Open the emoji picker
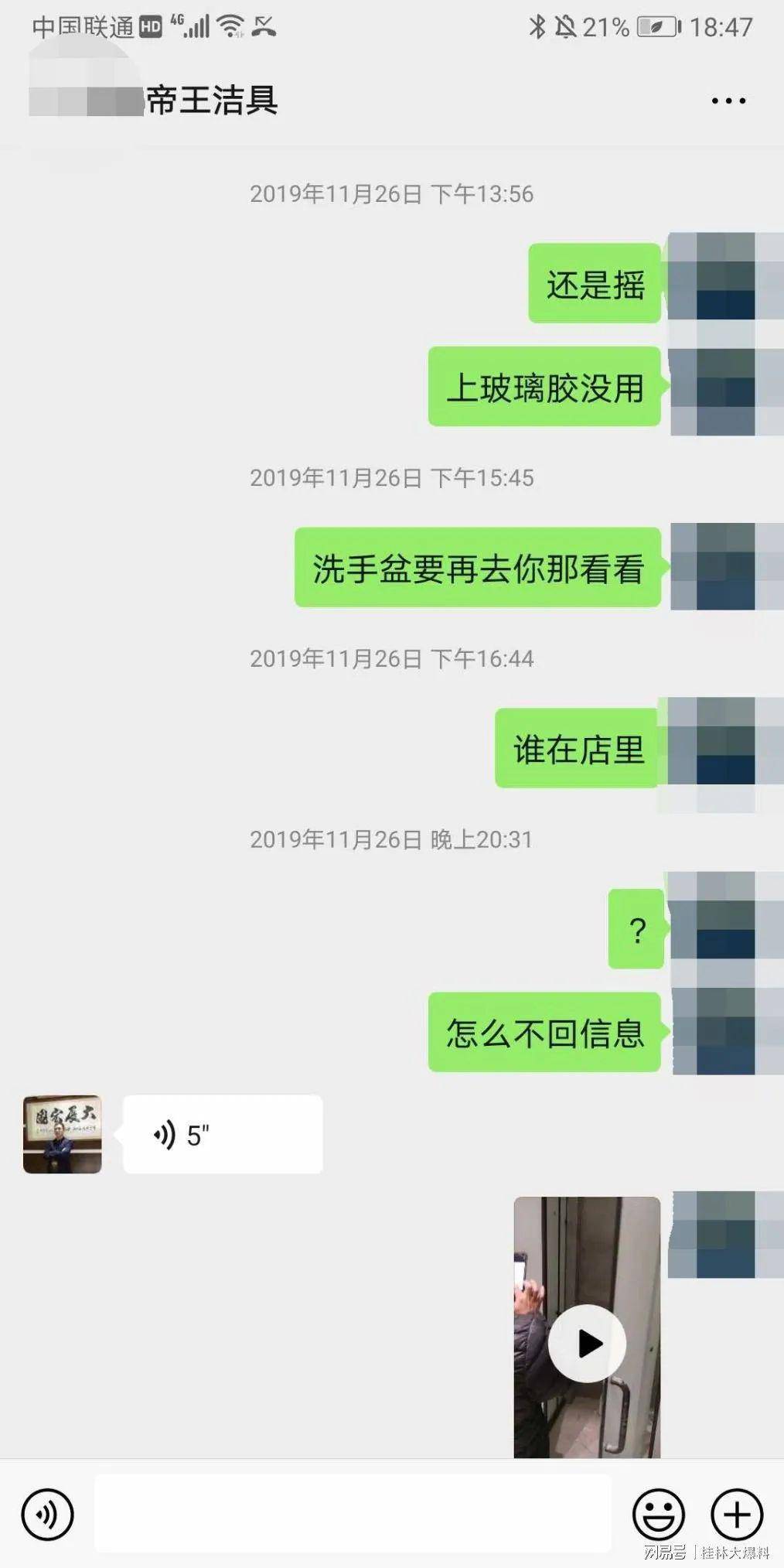 click(x=658, y=1514)
